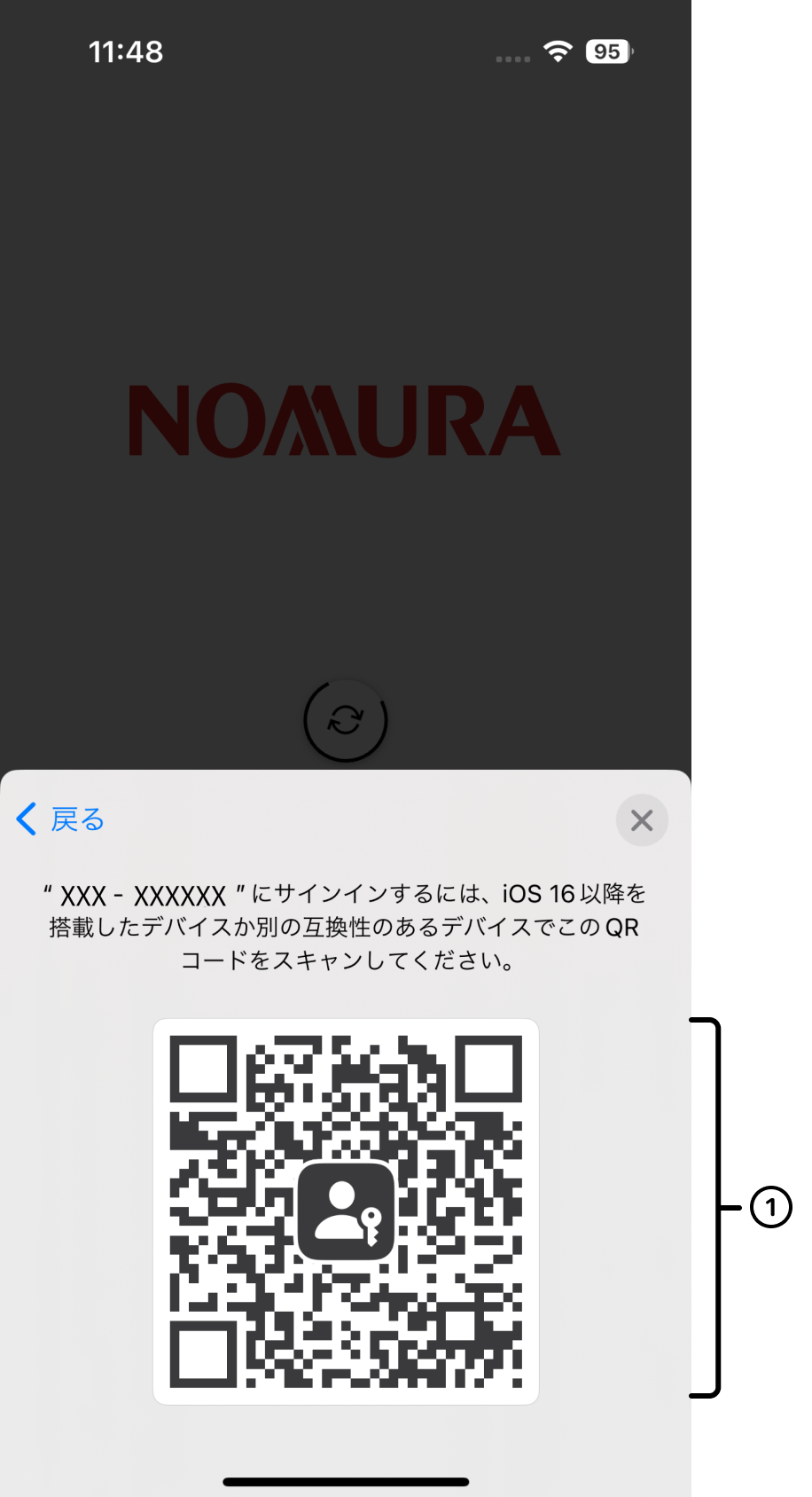Go back via the 戻る button

tap(61, 819)
